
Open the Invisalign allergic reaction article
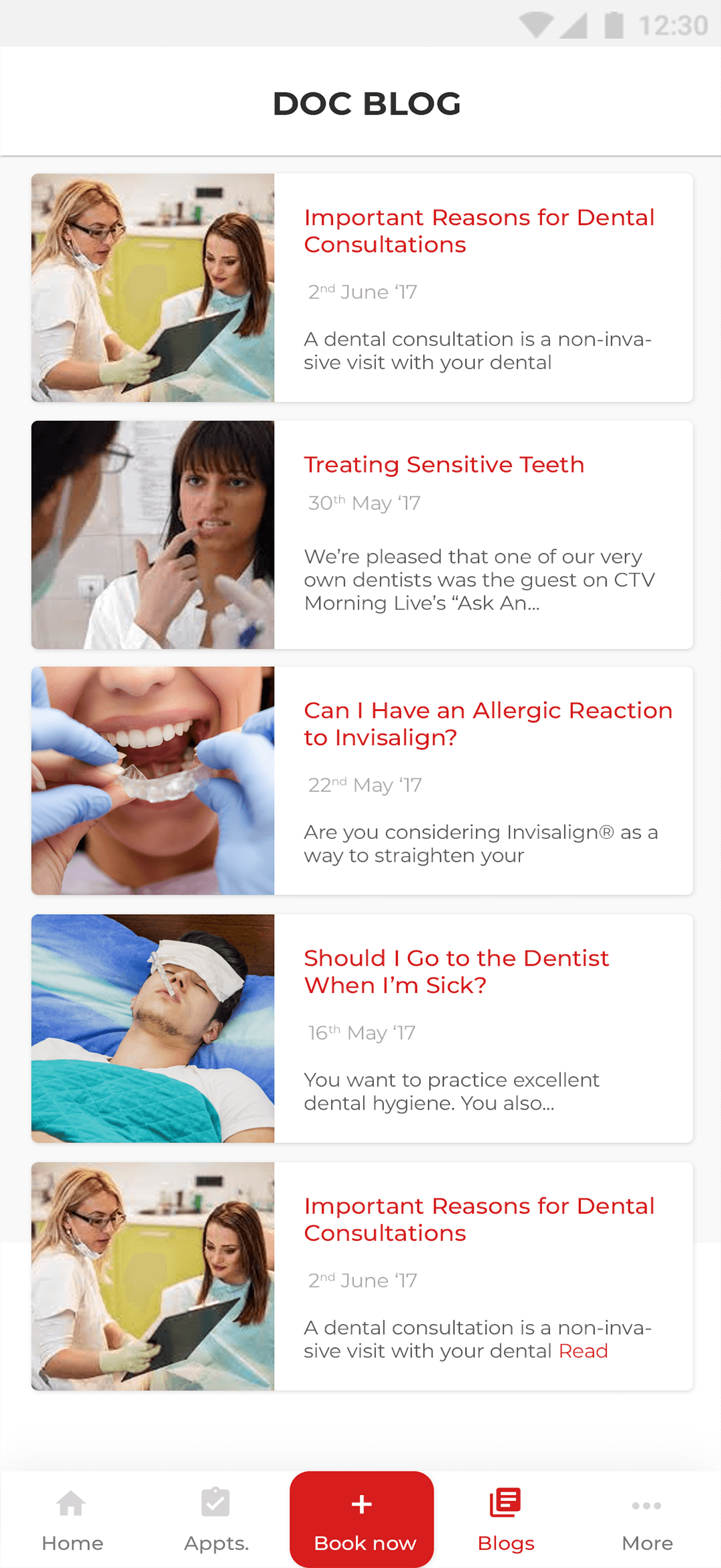(x=487, y=724)
